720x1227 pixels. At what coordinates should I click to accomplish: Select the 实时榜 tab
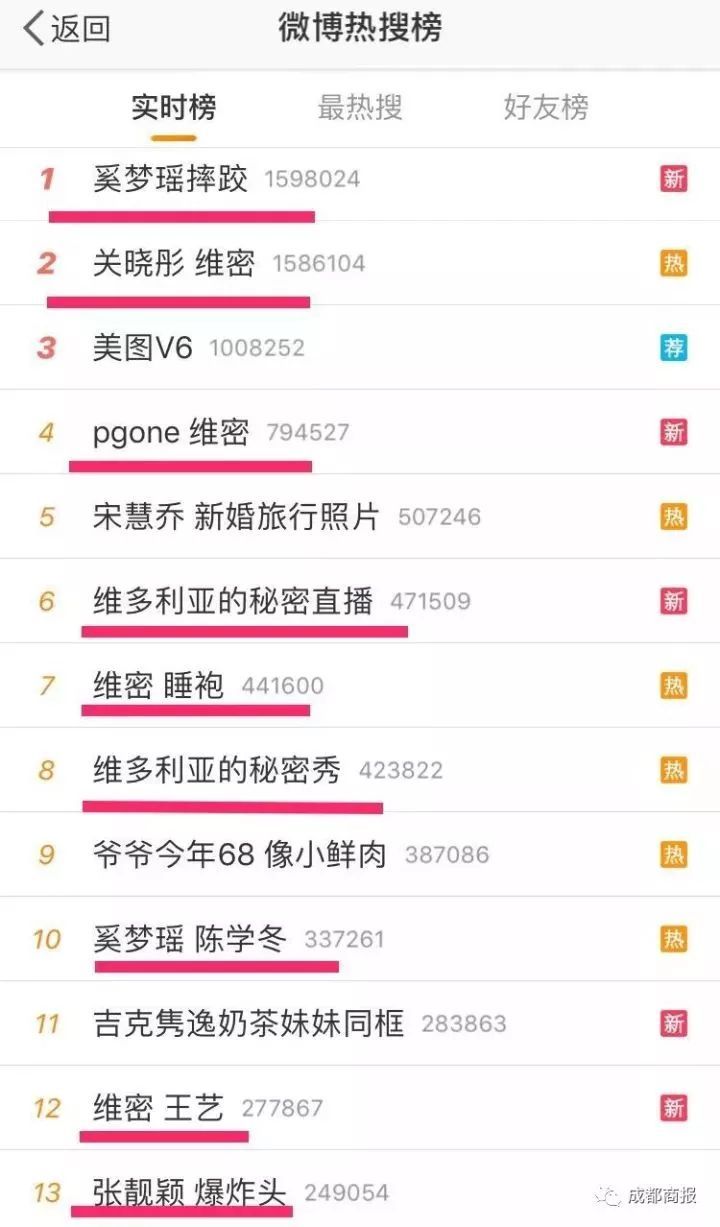click(174, 107)
